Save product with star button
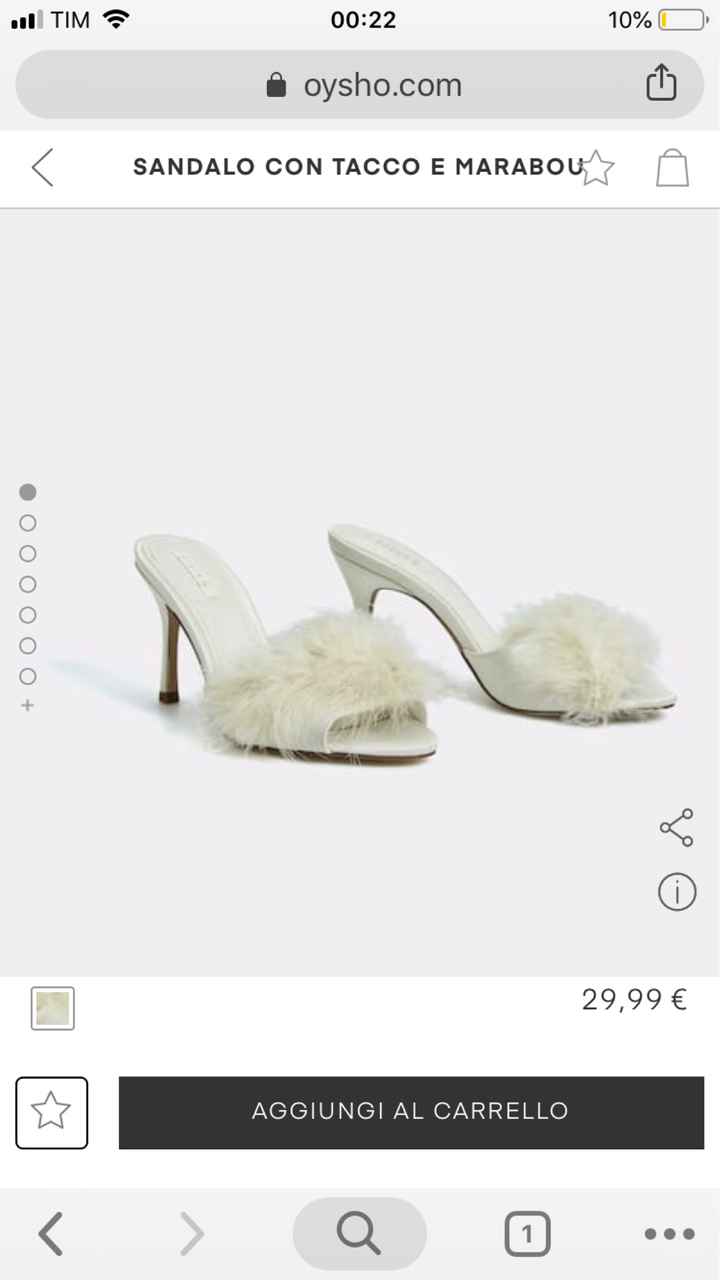 51,1112
